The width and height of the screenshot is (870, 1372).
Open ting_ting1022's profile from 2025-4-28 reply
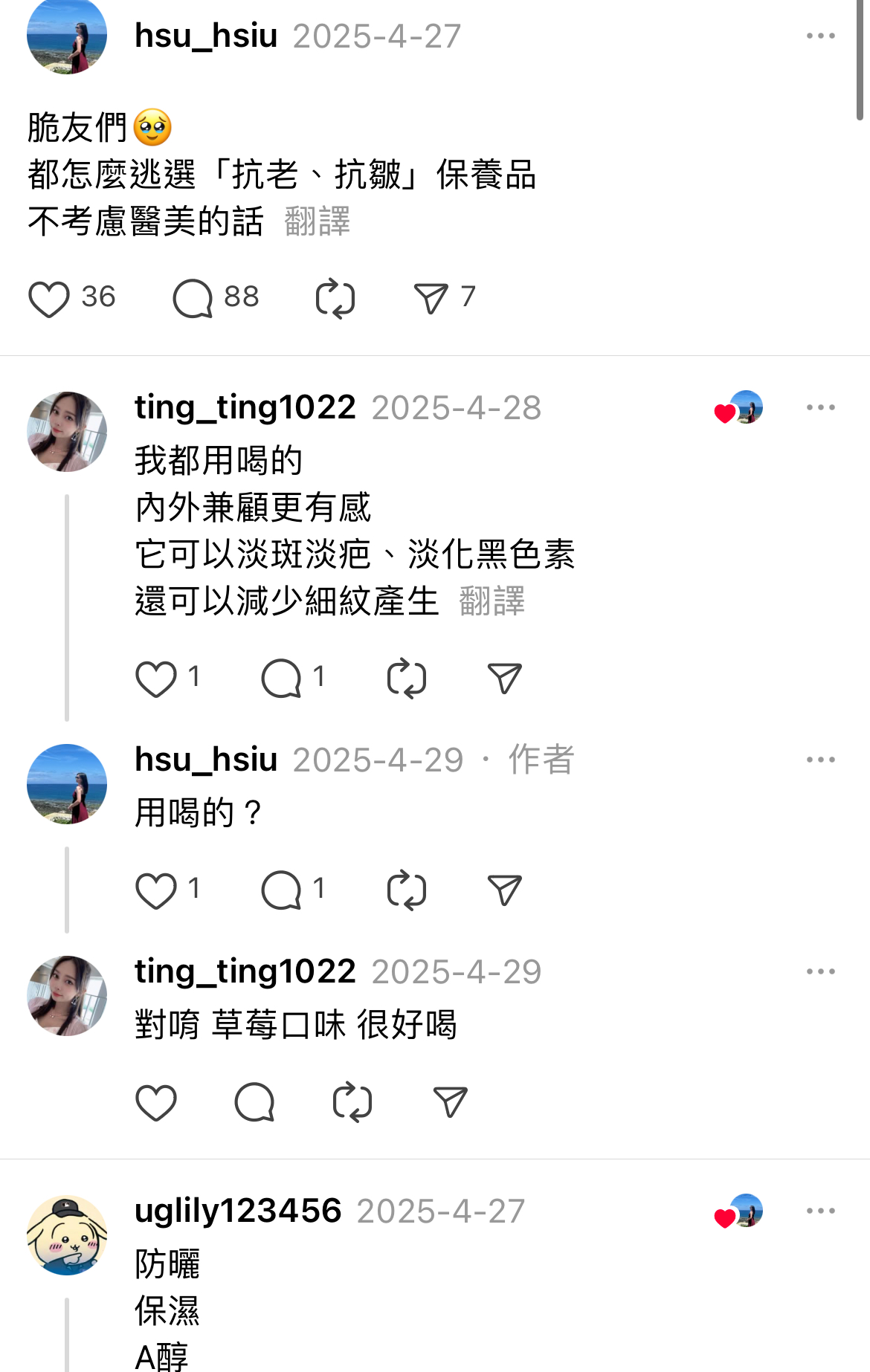pos(67,432)
